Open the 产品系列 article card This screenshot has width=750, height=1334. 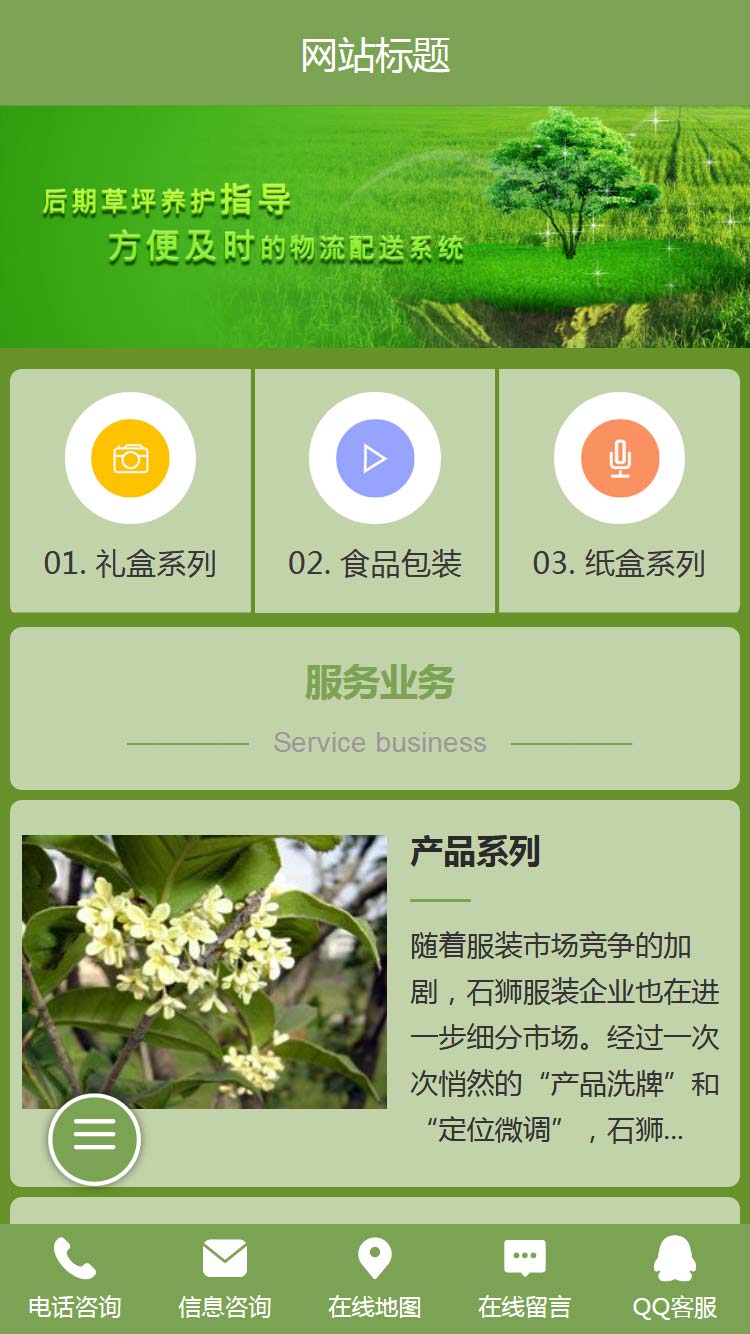(x=475, y=853)
